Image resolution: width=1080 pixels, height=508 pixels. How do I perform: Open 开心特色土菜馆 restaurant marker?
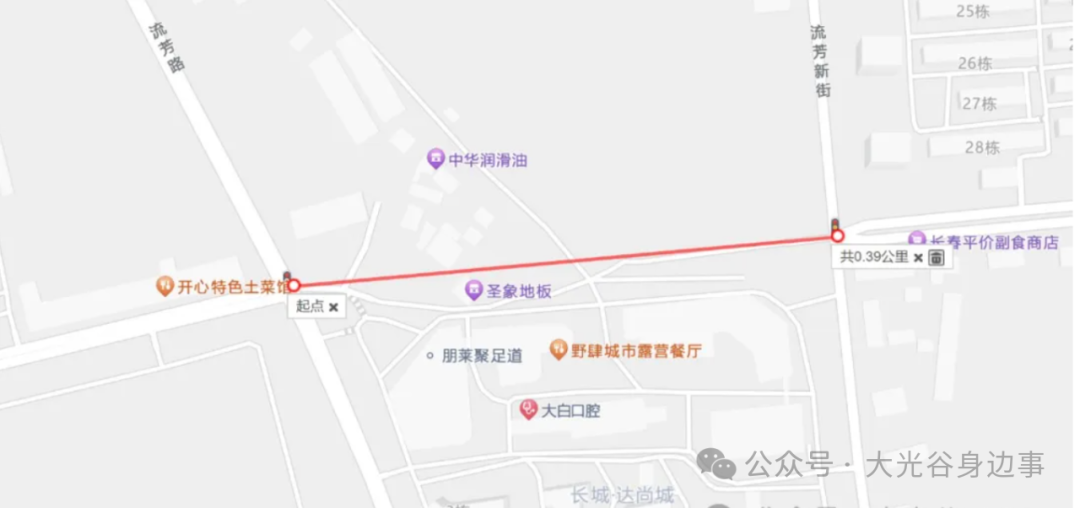[x=166, y=286]
